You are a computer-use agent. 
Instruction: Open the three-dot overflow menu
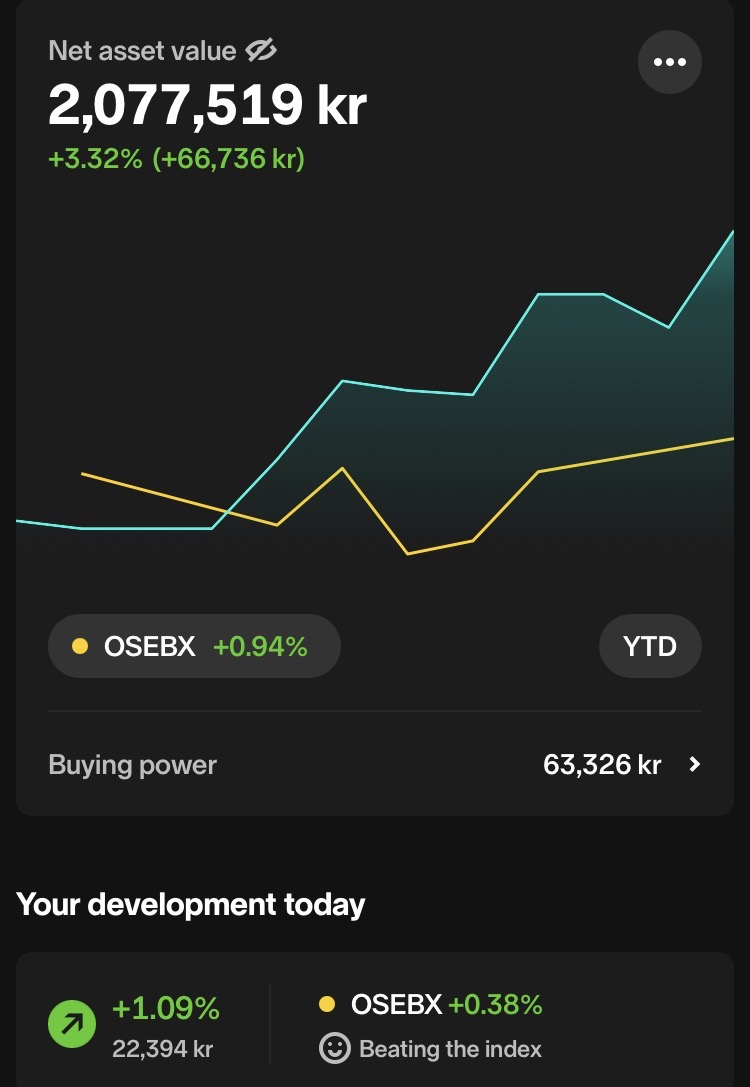669,62
